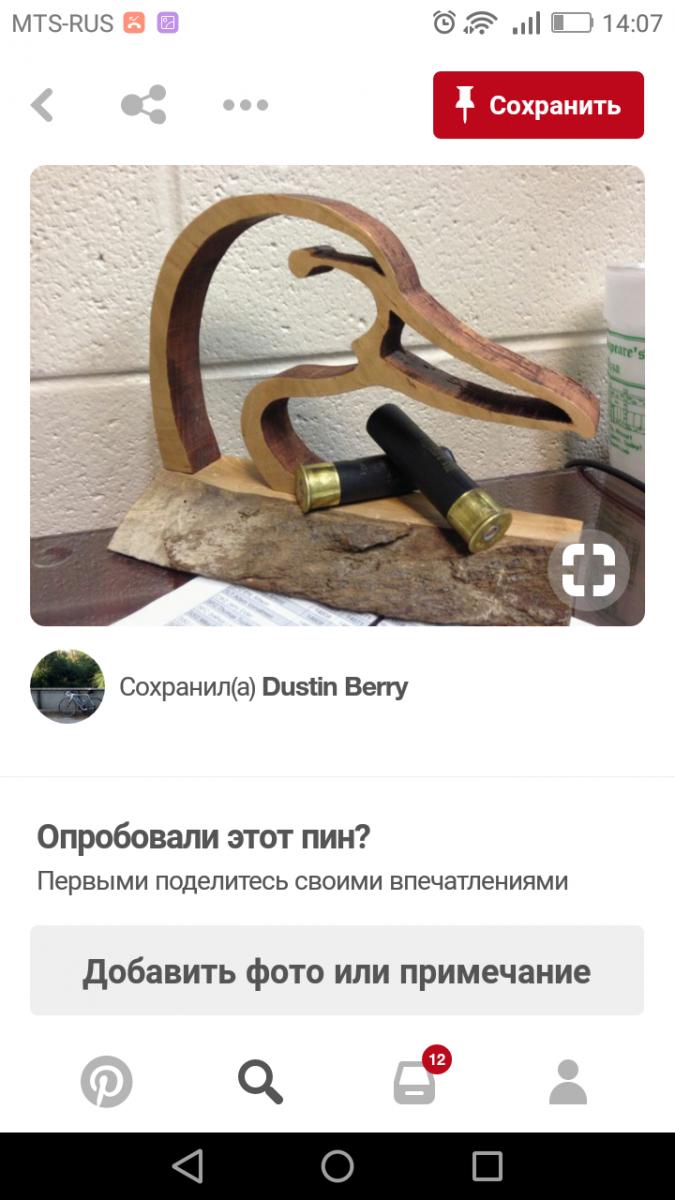Image resolution: width=675 pixels, height=1200 pixels.
Task: Open Dustin Berry's profile
Action: pyautogui.click(x=334, y=687)
